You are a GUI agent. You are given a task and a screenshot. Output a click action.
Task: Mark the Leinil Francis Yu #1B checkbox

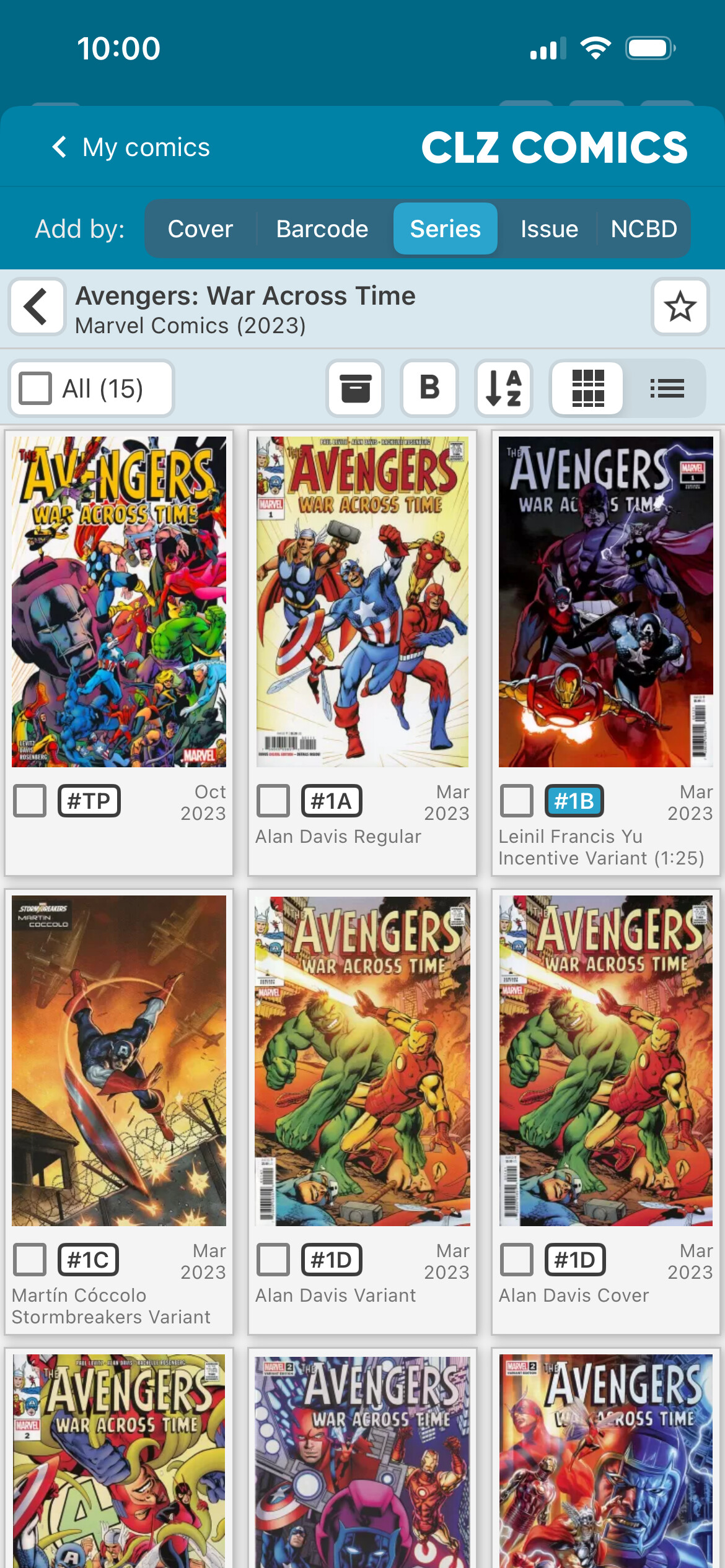click(x=517, y=801)
